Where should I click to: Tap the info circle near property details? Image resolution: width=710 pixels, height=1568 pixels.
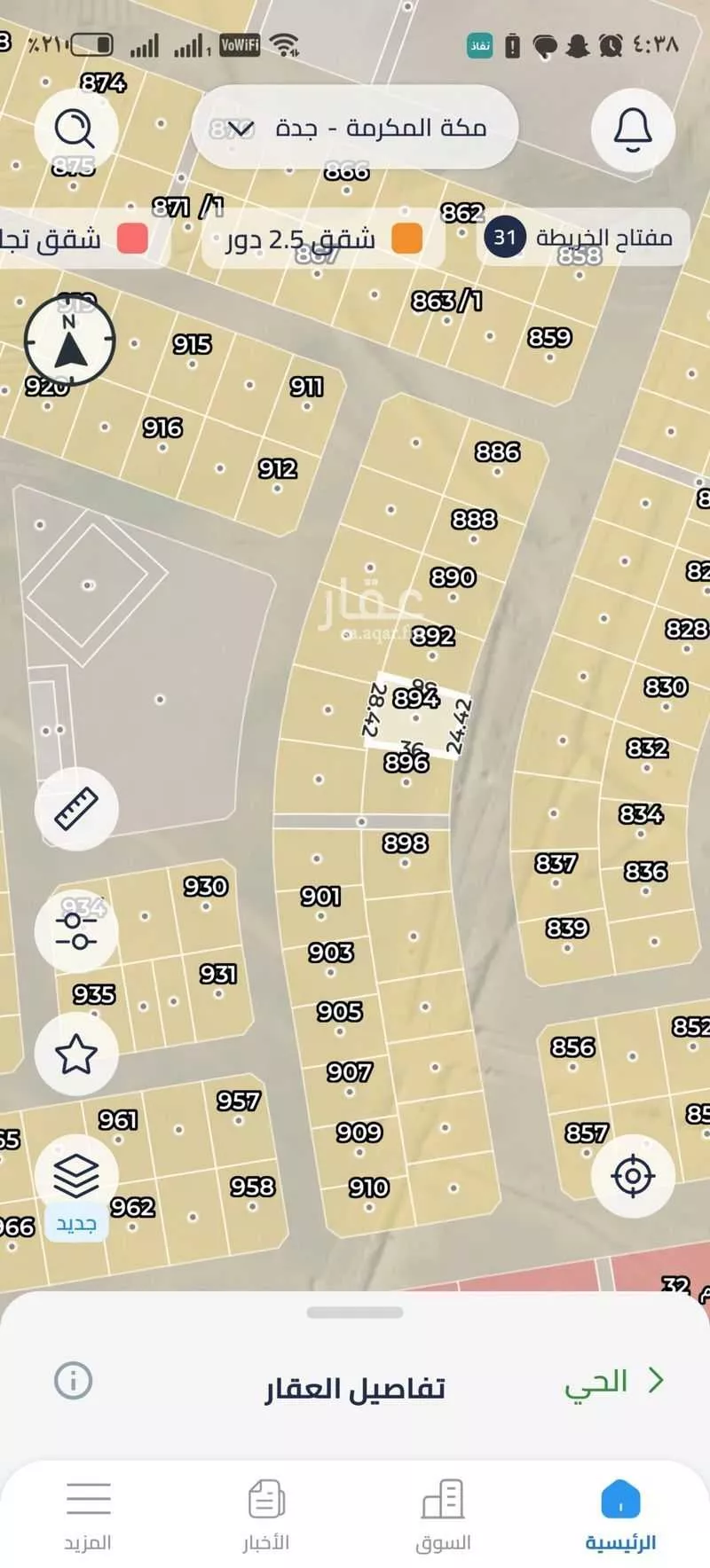tap(75, 1382)
